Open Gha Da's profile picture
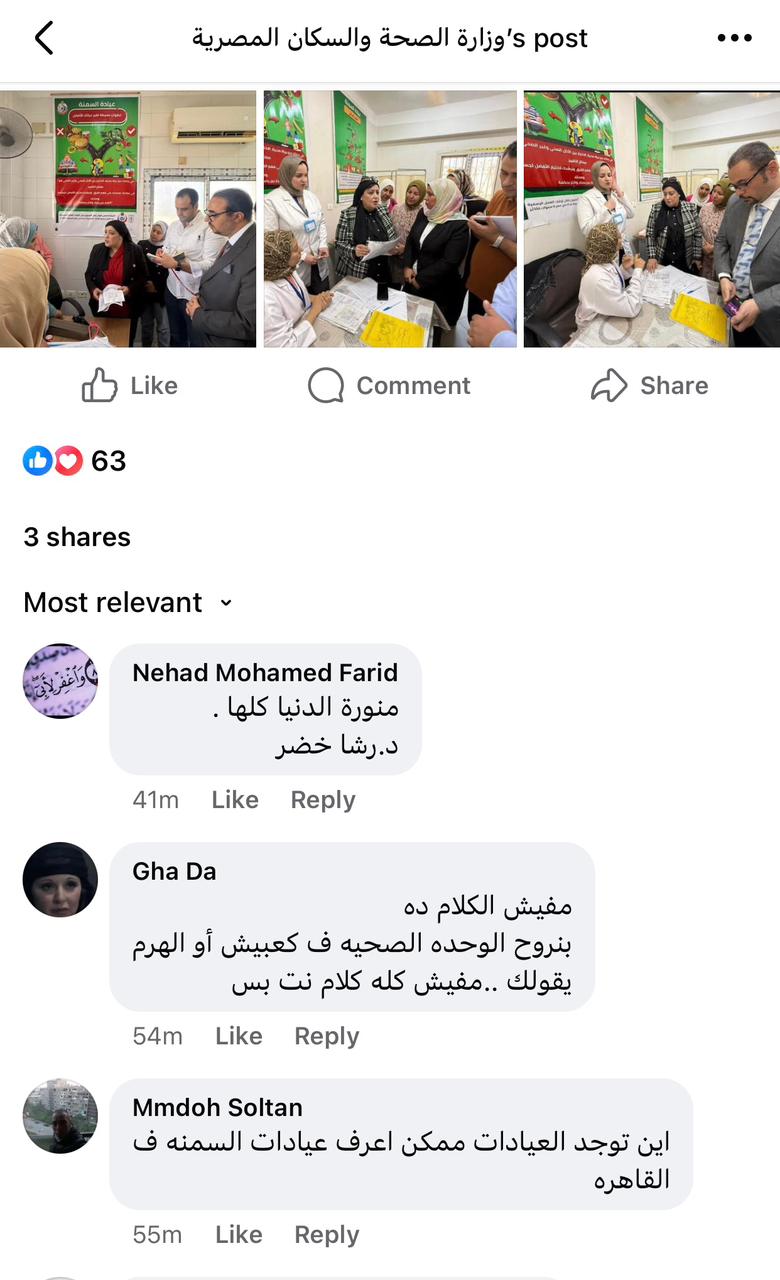Viewport: 780px width, 1280px height. pos(60,880)
